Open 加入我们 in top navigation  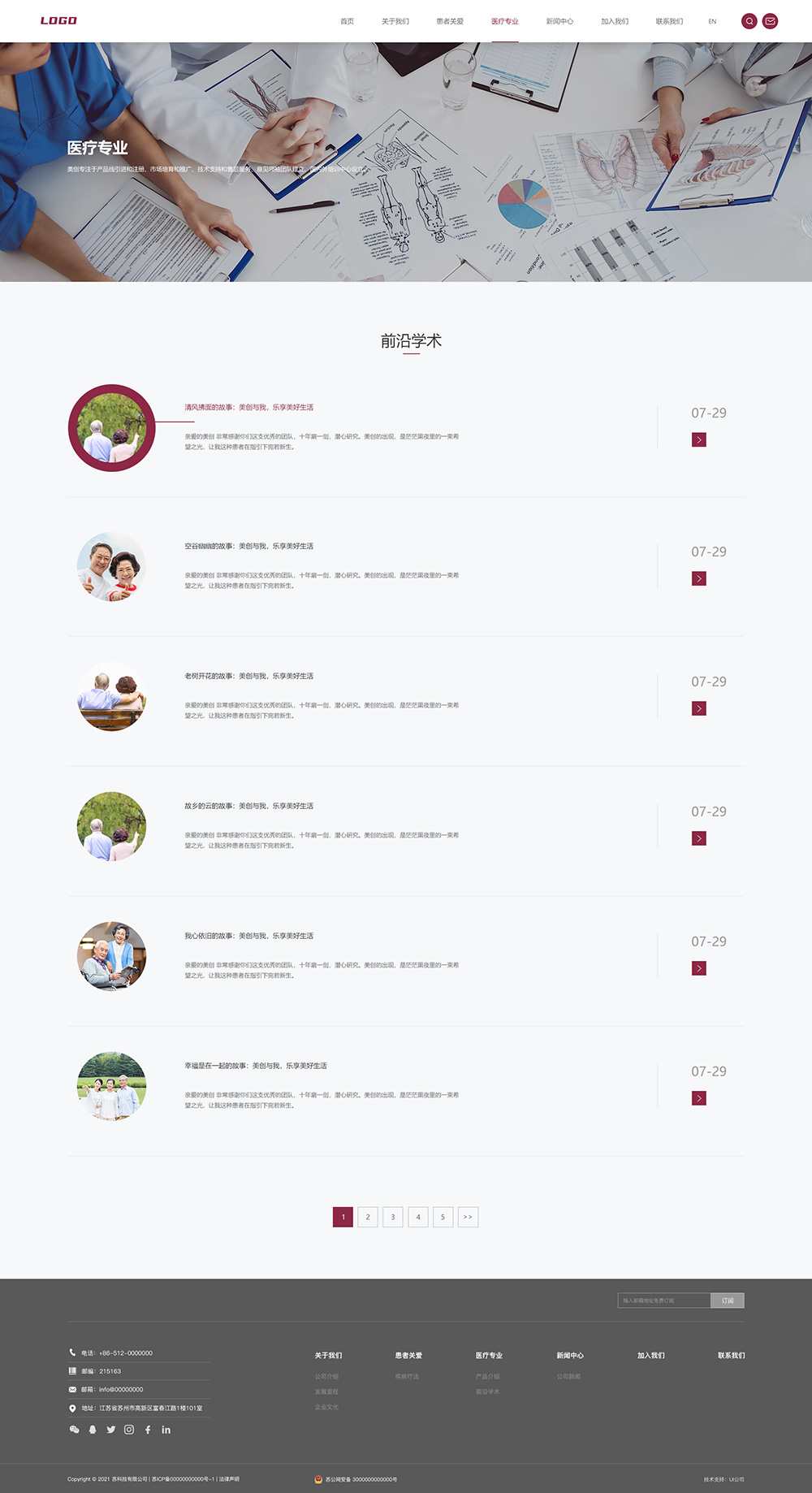(x=615, y=21)
